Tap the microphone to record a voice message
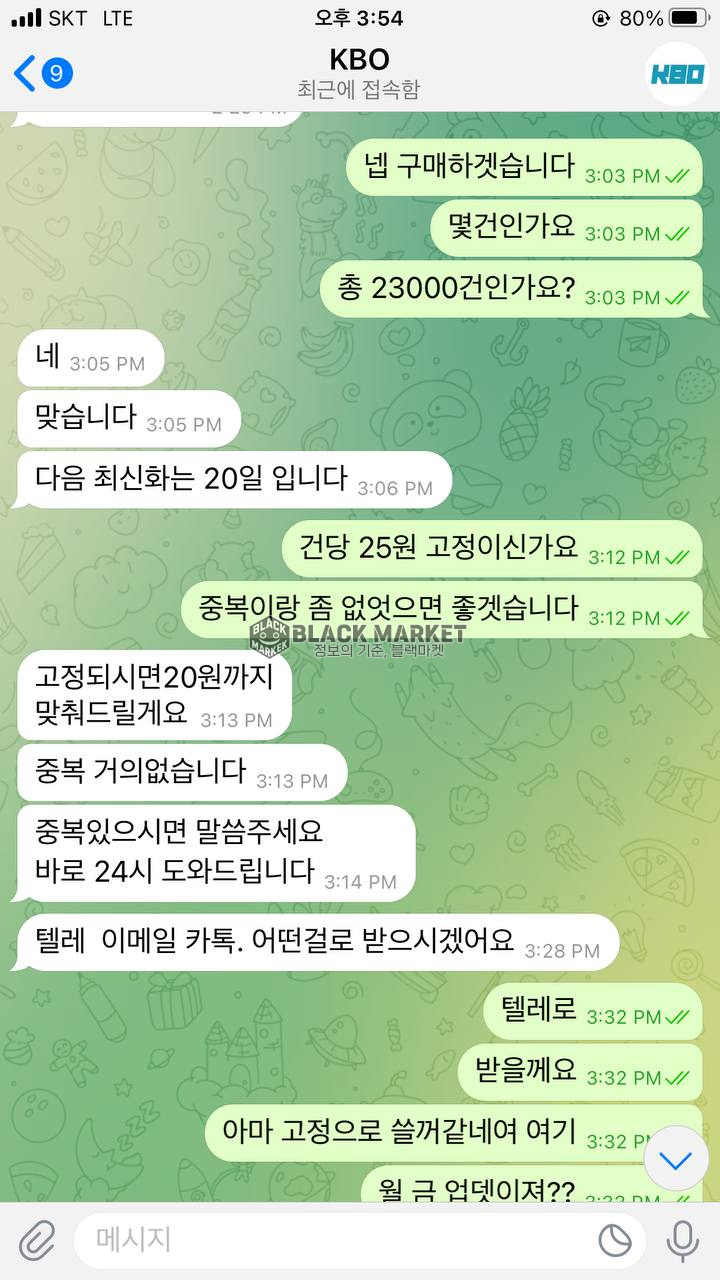Screen dimensions: 720x1280 point(683,1241)
